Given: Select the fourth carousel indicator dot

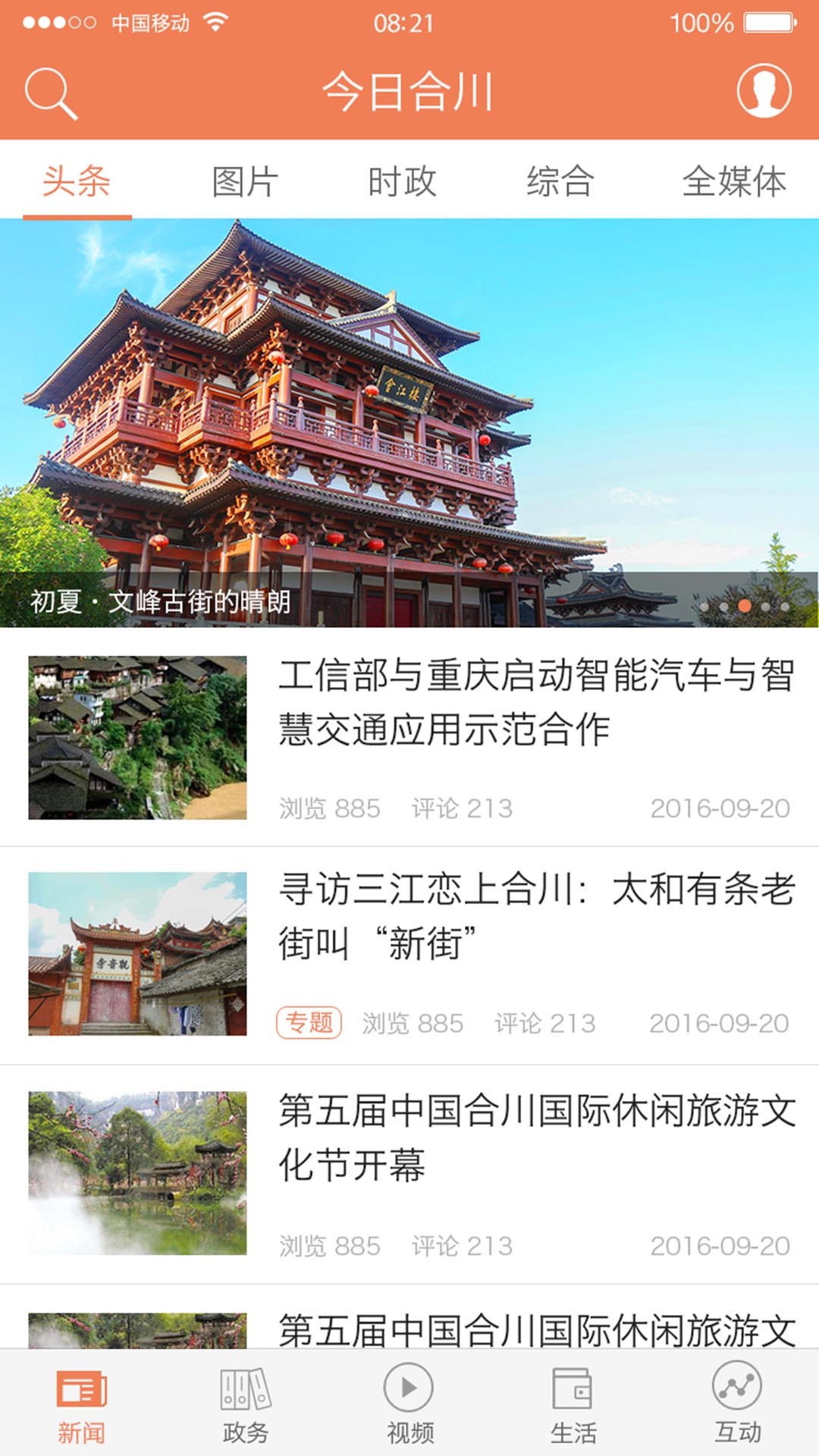Looking at the screenshot, I should (x=764, y=605).
